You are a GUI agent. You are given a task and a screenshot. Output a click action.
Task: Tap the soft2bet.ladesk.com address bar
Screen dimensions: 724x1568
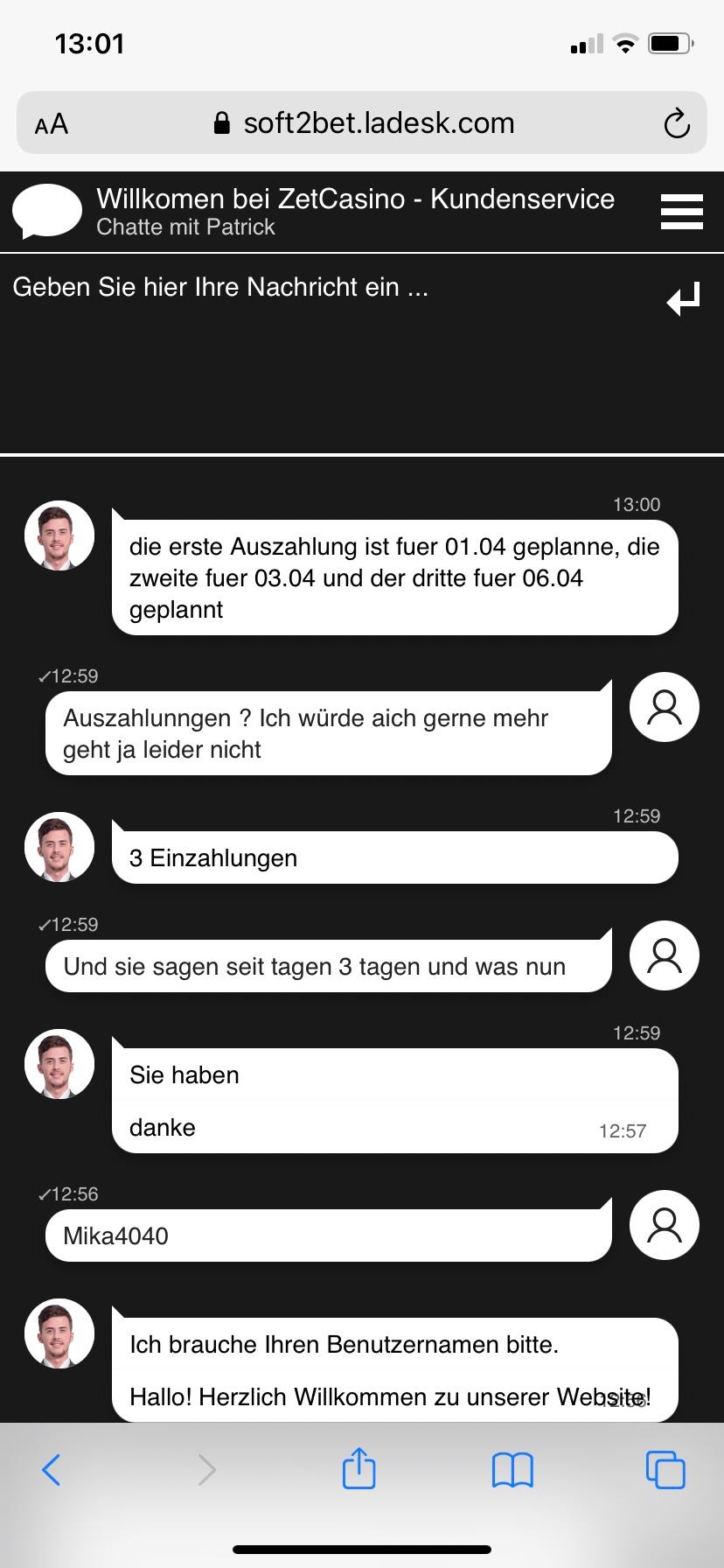coord(364,123)
